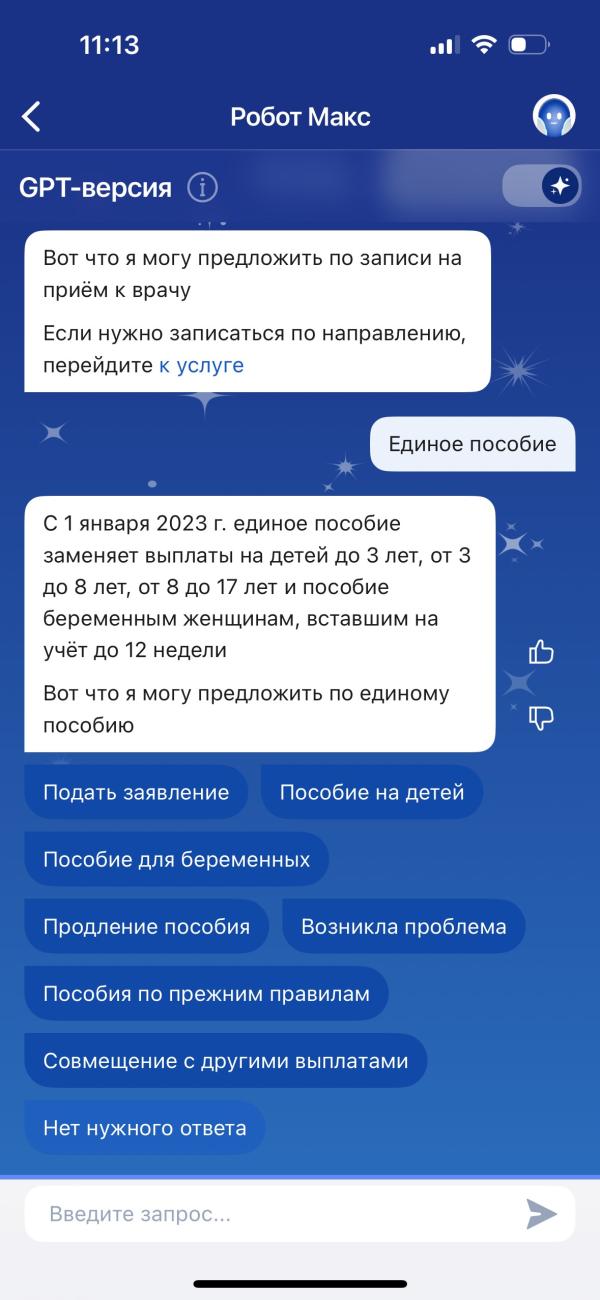Select «Продление пособия» suggestion
This screenshot has width=600, height=1300.
pyautogui.click(x=146, y=927)
